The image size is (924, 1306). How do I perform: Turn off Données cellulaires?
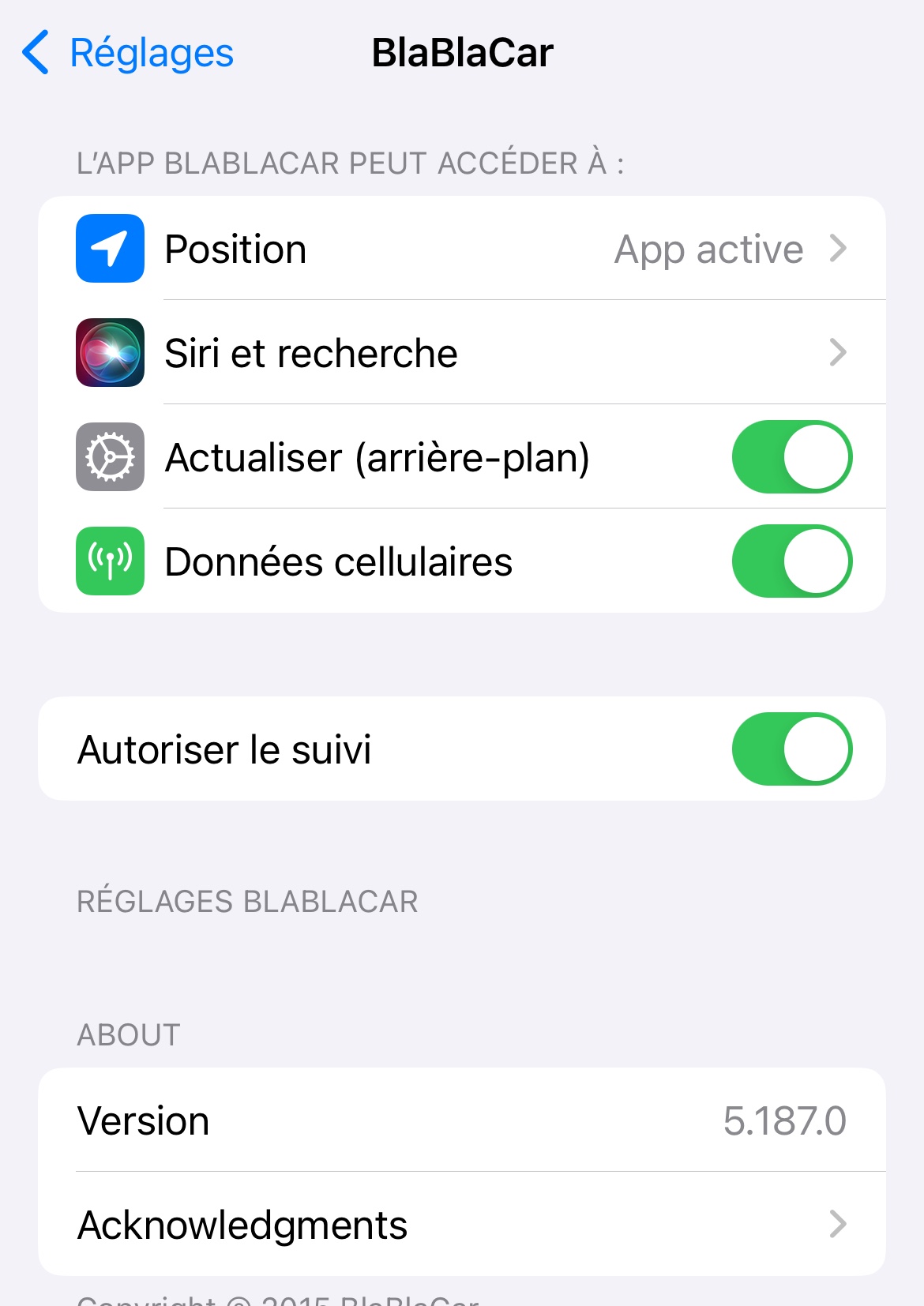791,561
